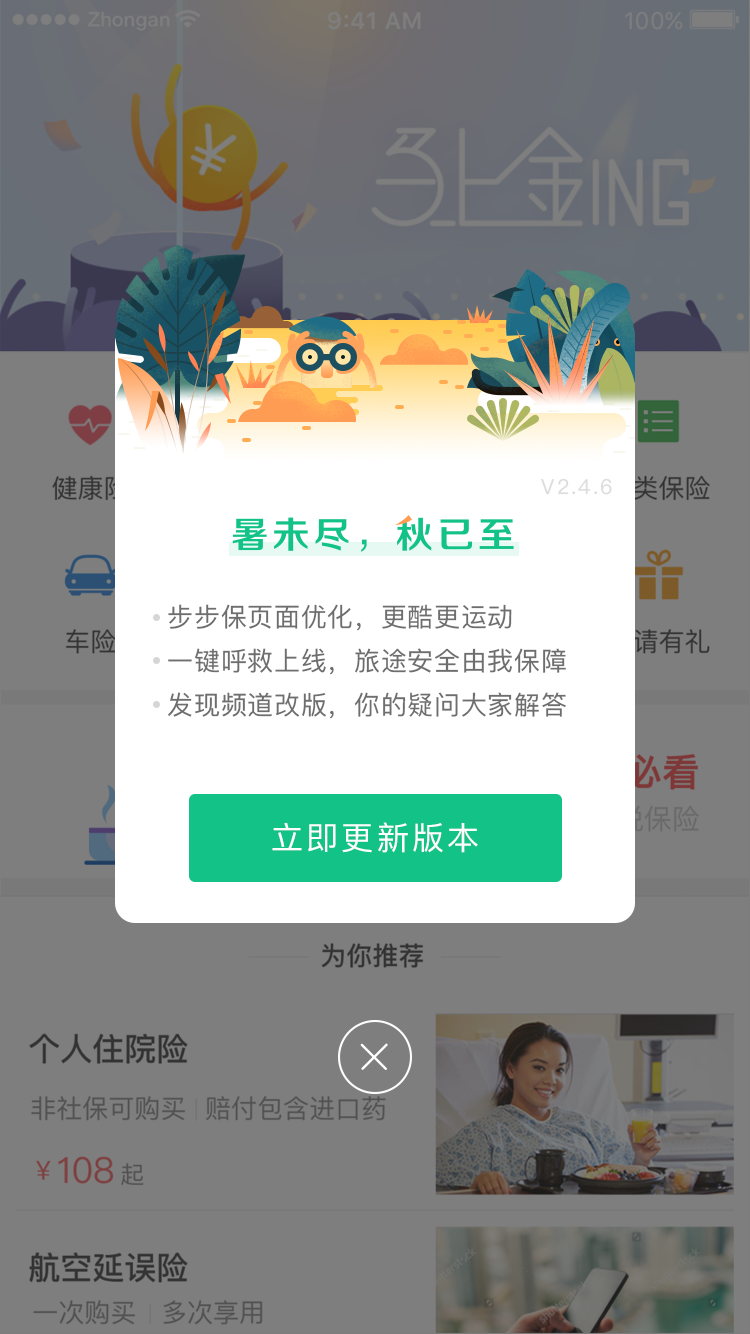Tap the 立即更新版本 update button
This screenshot has width=750, height=1334.
click(375, 838)
